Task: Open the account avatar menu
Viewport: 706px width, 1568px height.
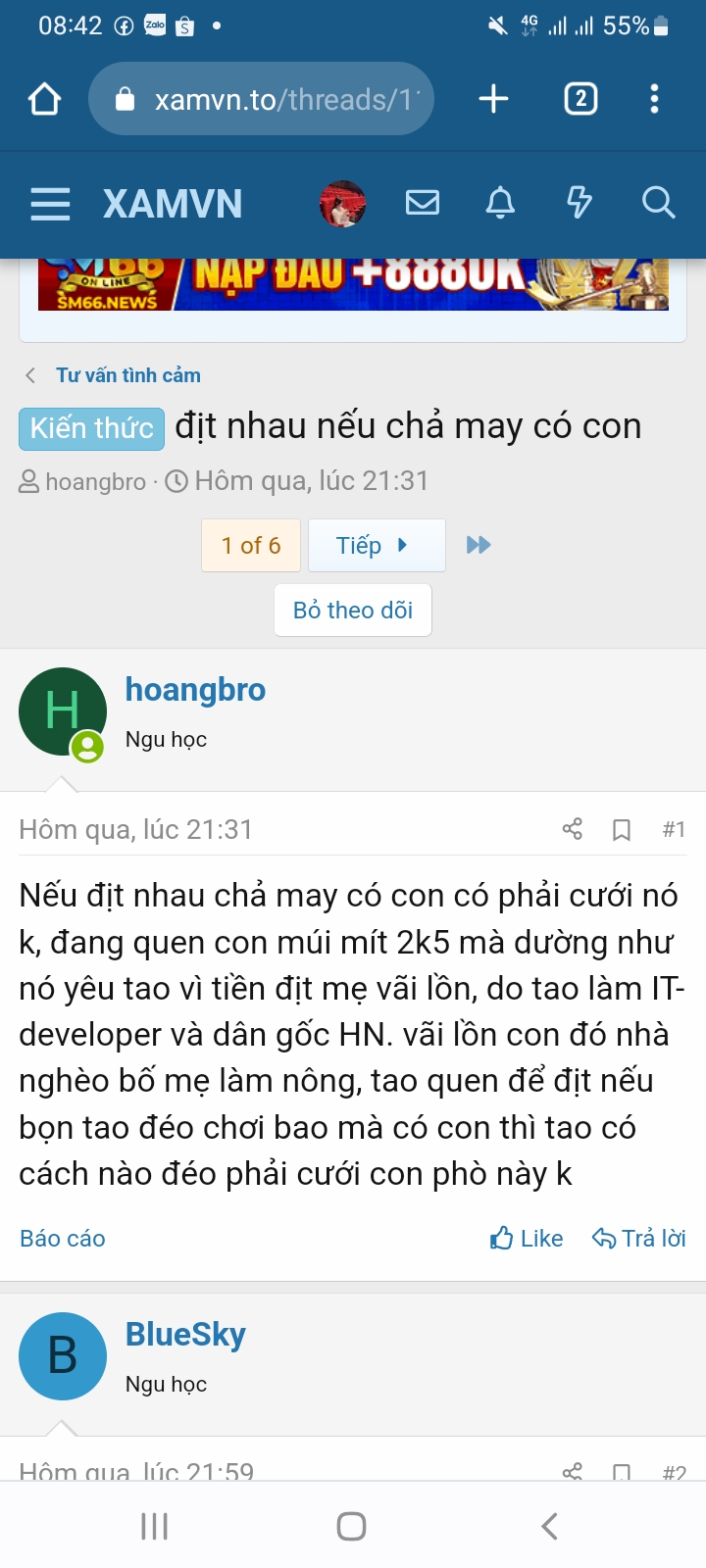Action: tap(342, 204)
